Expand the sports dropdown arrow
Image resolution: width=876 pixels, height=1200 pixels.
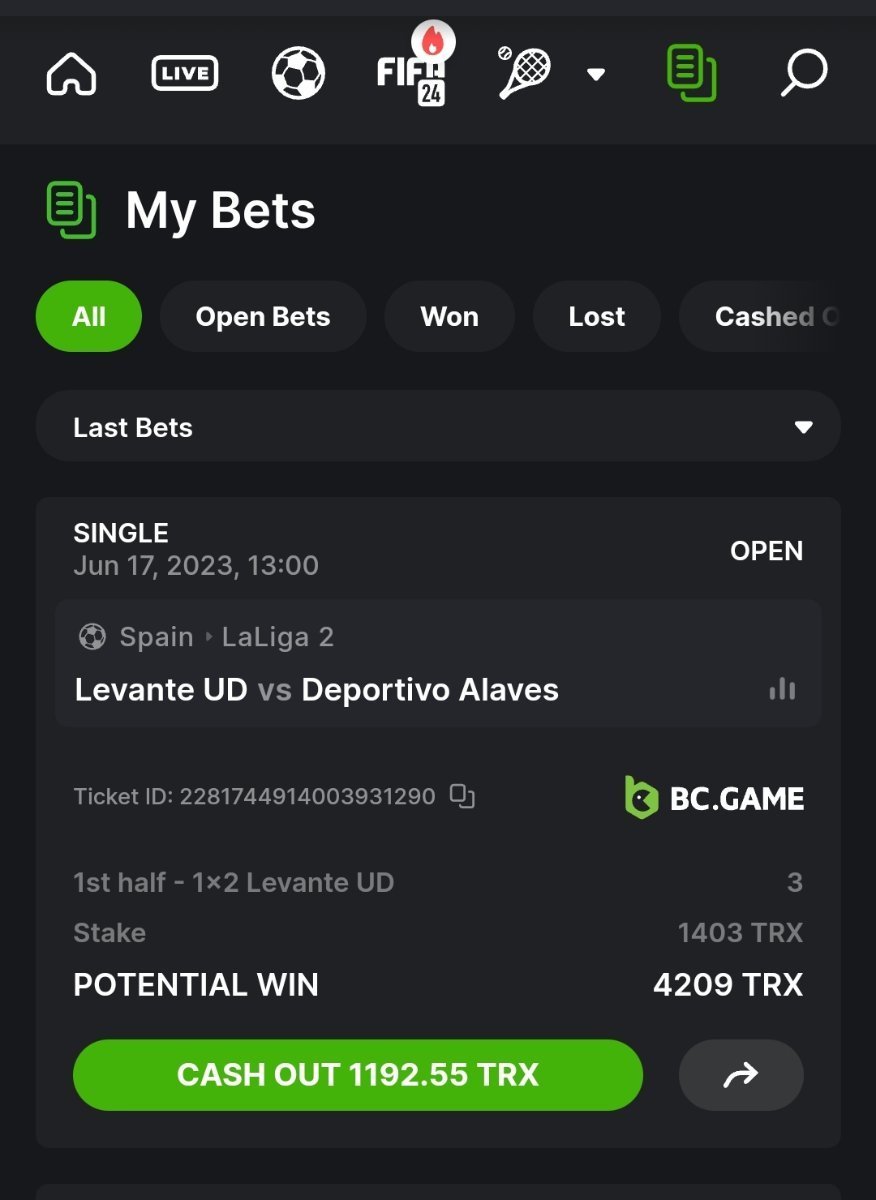coord(596,74)
